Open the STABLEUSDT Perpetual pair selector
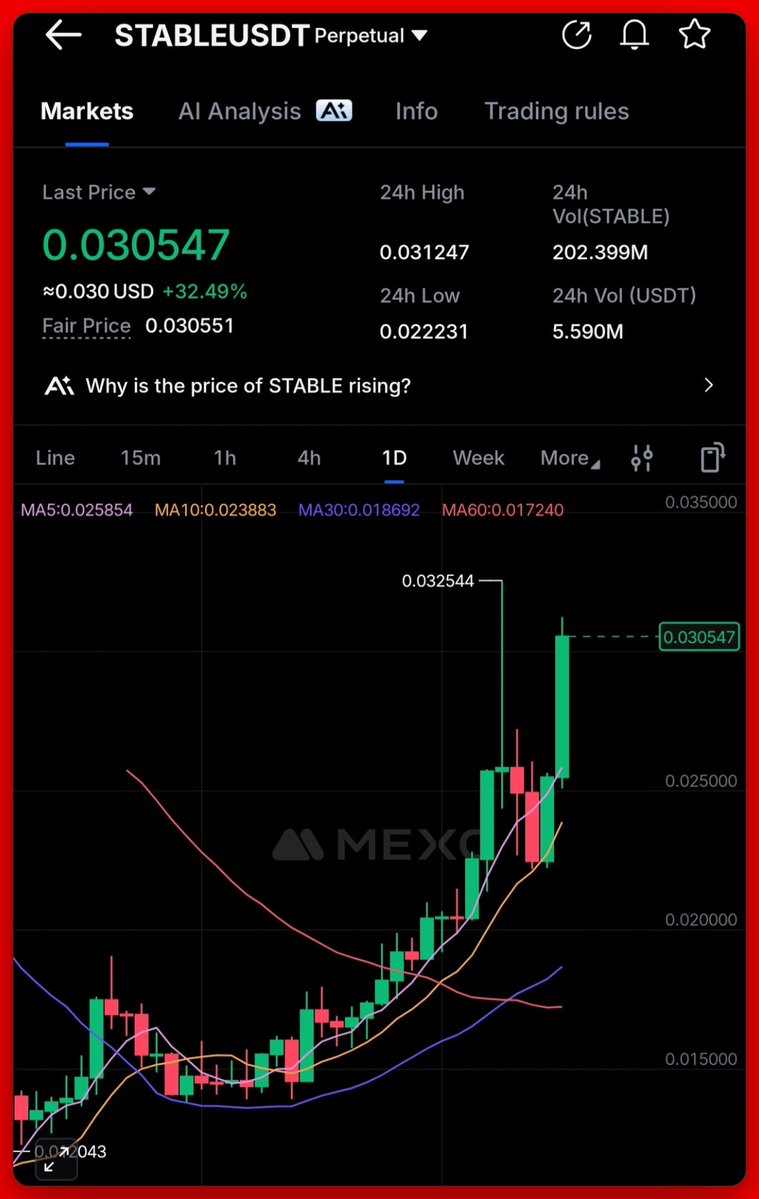The height and width of the screenshot is (1199, 759). click(x=271, y=36)
